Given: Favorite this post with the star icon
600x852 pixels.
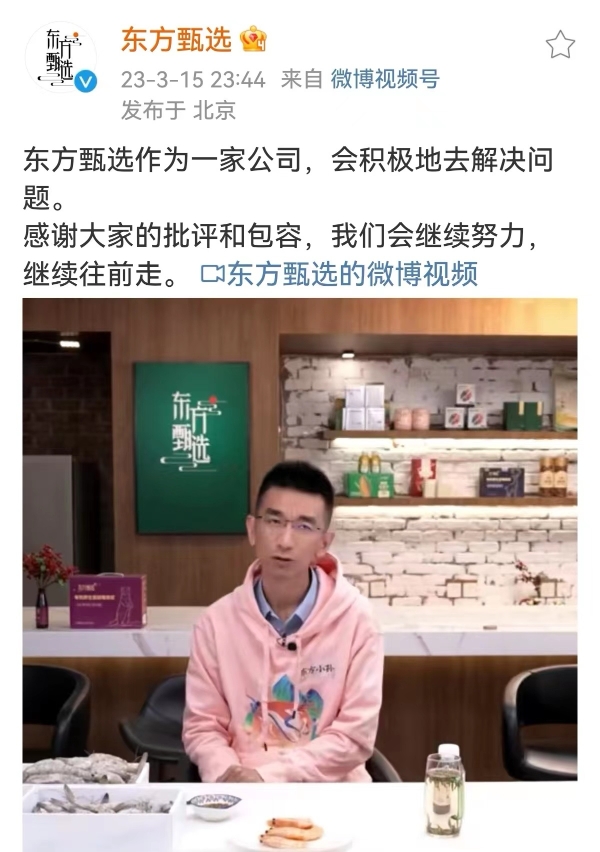Looking at the screenshot, I should (x=560, y=45).
